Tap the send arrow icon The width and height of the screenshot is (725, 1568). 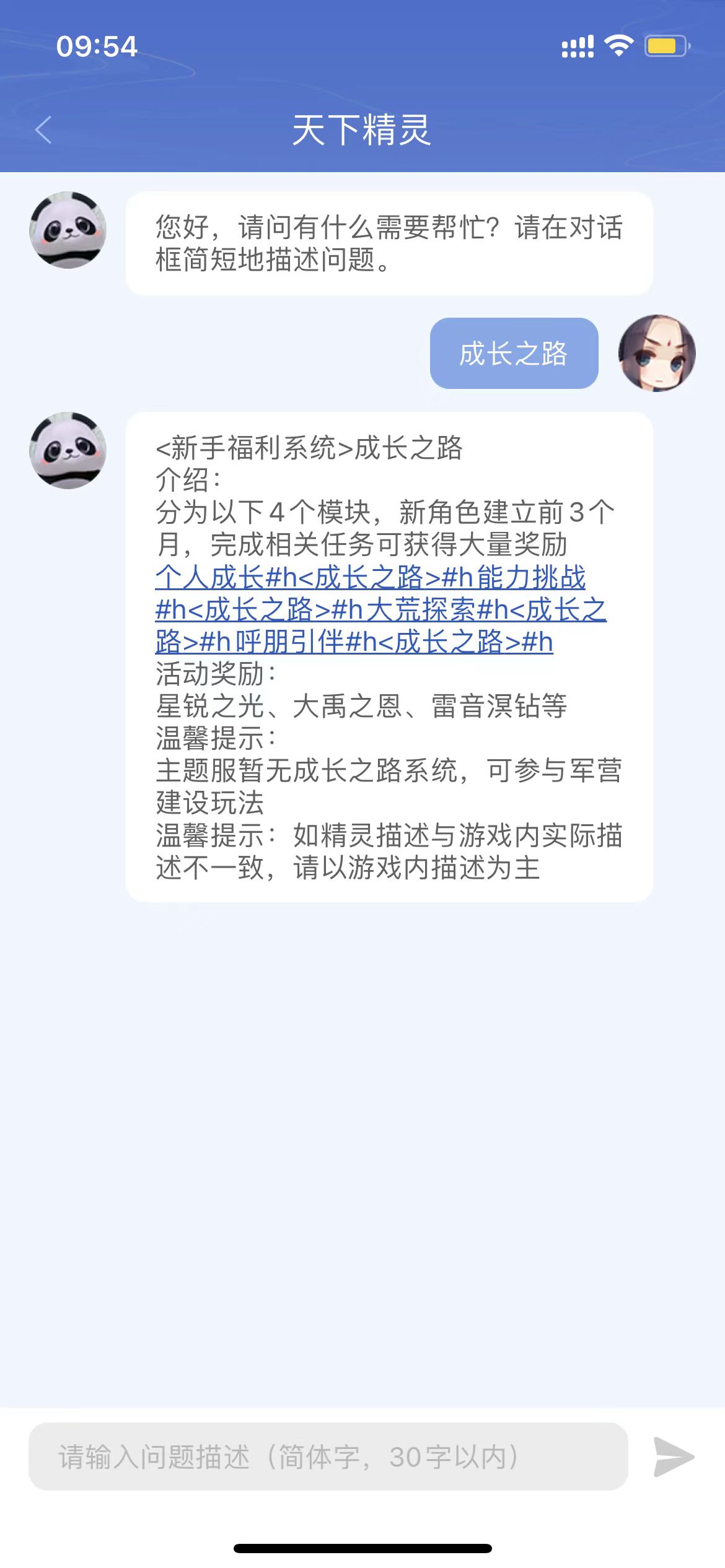(674, 1457)
